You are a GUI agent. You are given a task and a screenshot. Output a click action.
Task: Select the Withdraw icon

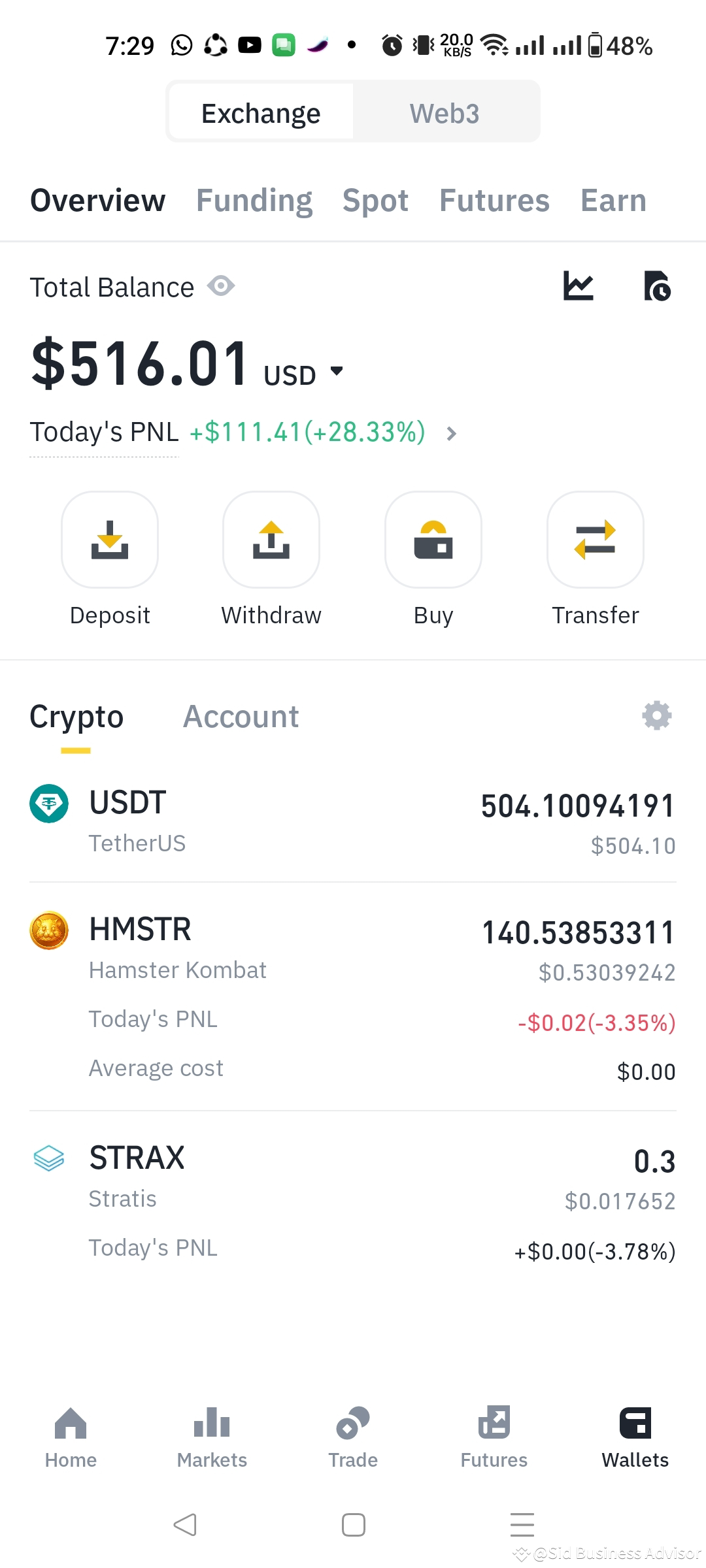[x=271, y=540]
